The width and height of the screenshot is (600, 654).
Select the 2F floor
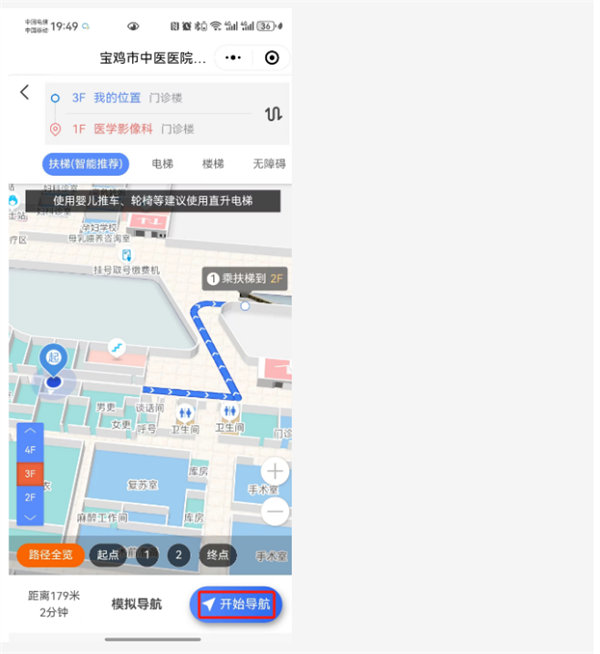[x=30, y=496]
